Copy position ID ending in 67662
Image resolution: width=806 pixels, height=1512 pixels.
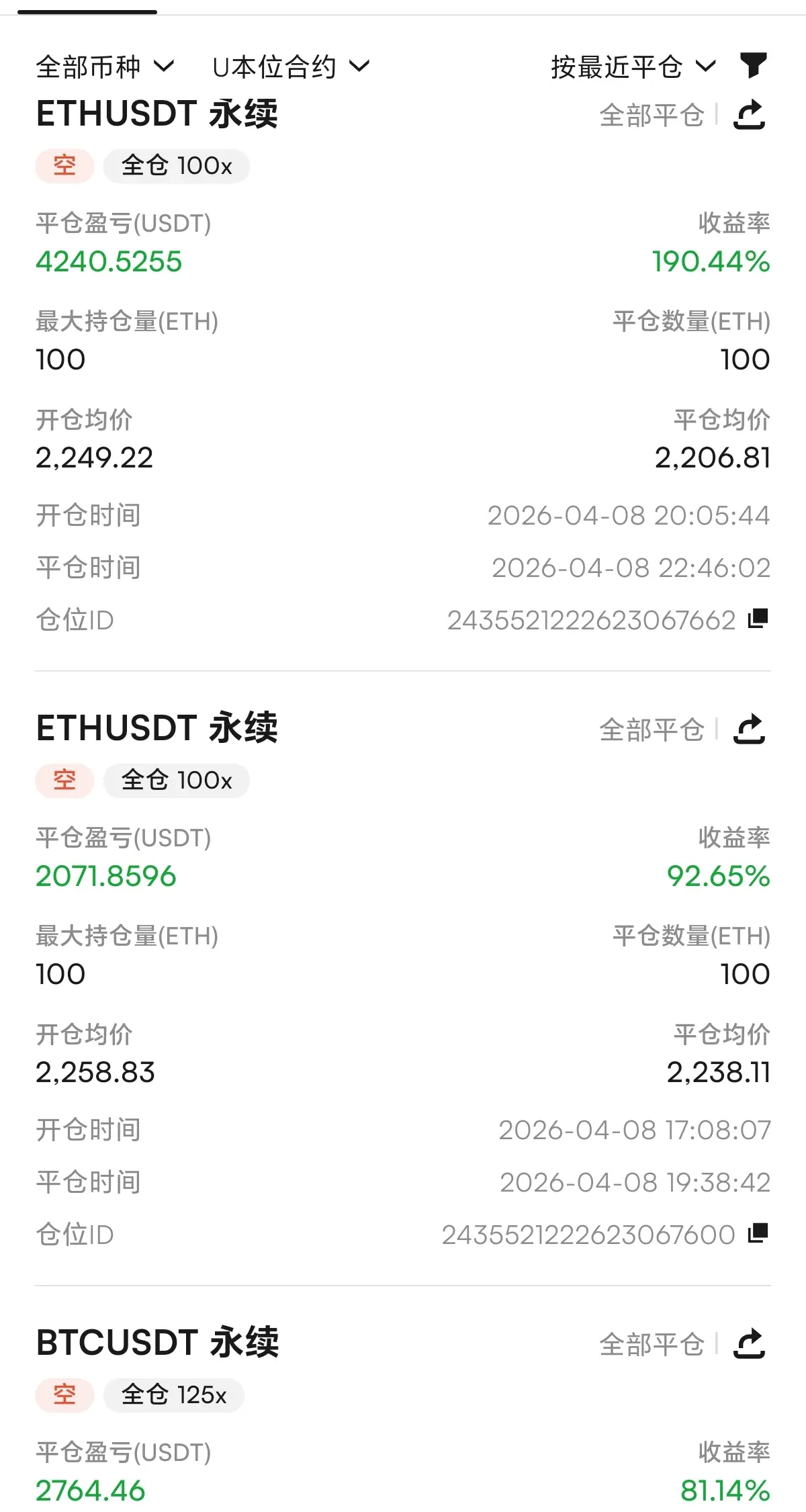click(x=758, y=619)
